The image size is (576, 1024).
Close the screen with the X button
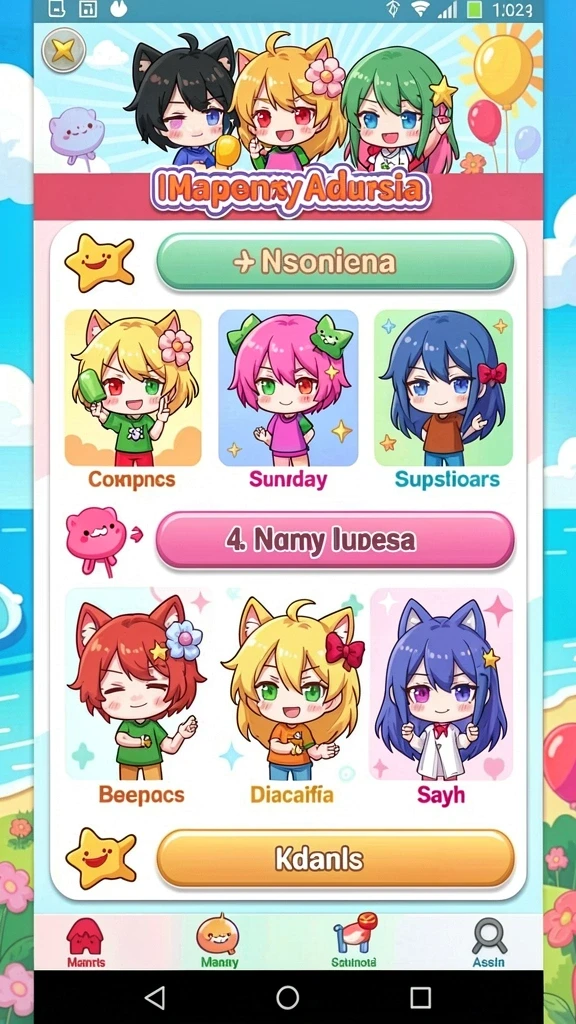tap(63, 50)
